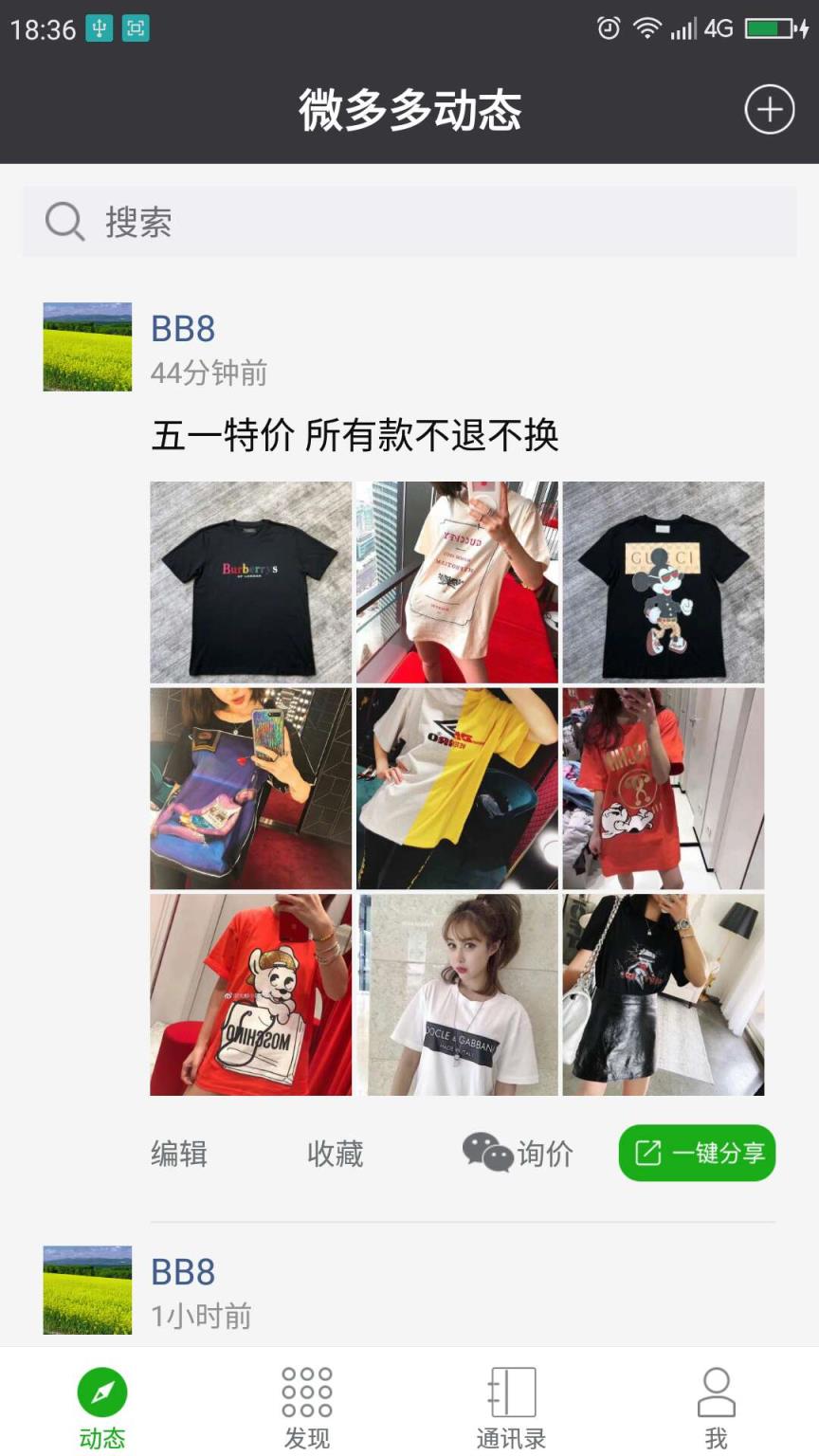Viewport: 819px width, 1456px height.
Task: Open the black Burberry T-shirt thumbnail
Action: [249, 581]
